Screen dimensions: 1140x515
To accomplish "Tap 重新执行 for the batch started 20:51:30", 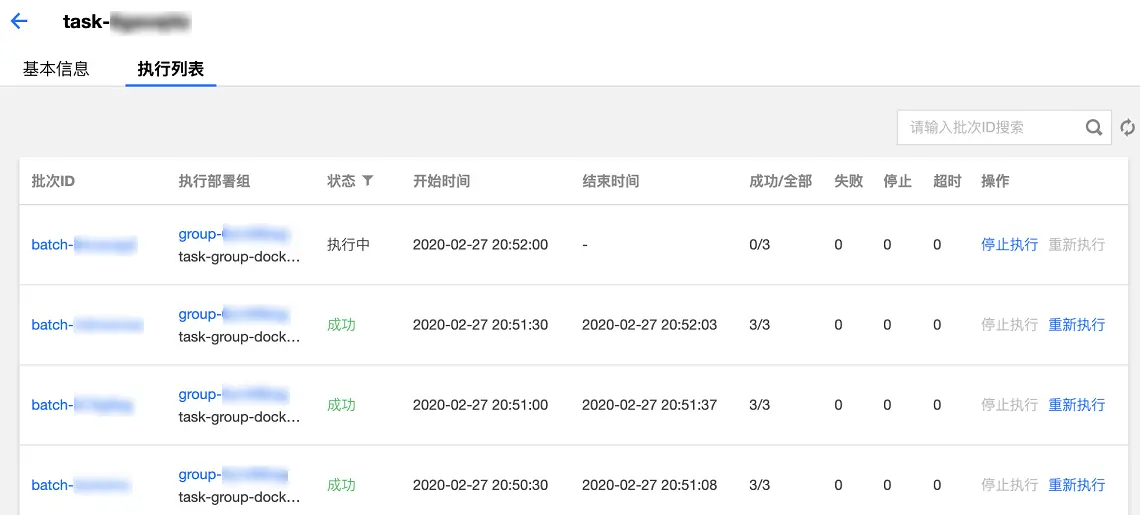I will (1076, 325).
